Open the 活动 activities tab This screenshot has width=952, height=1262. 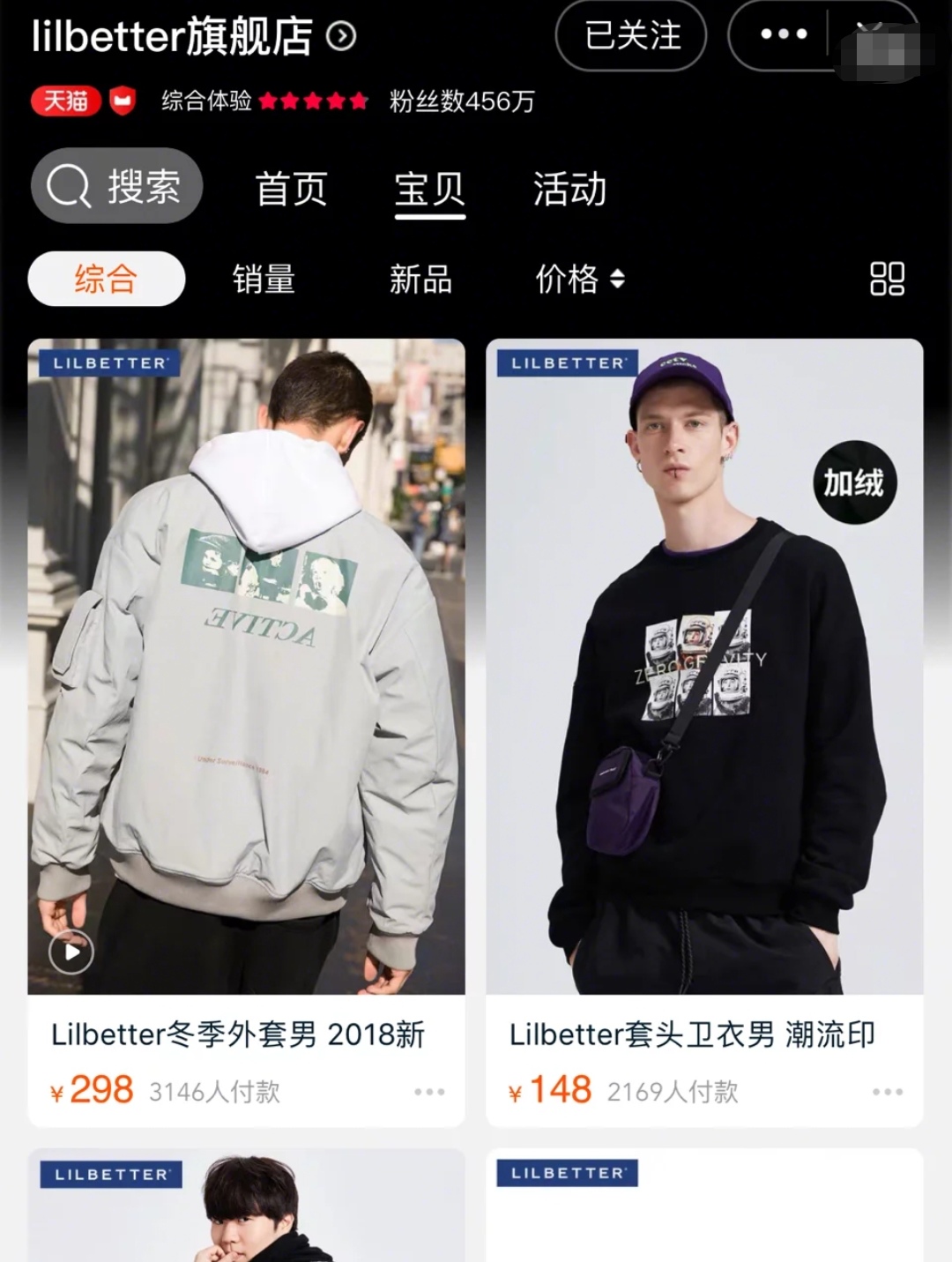click(569, 189)
